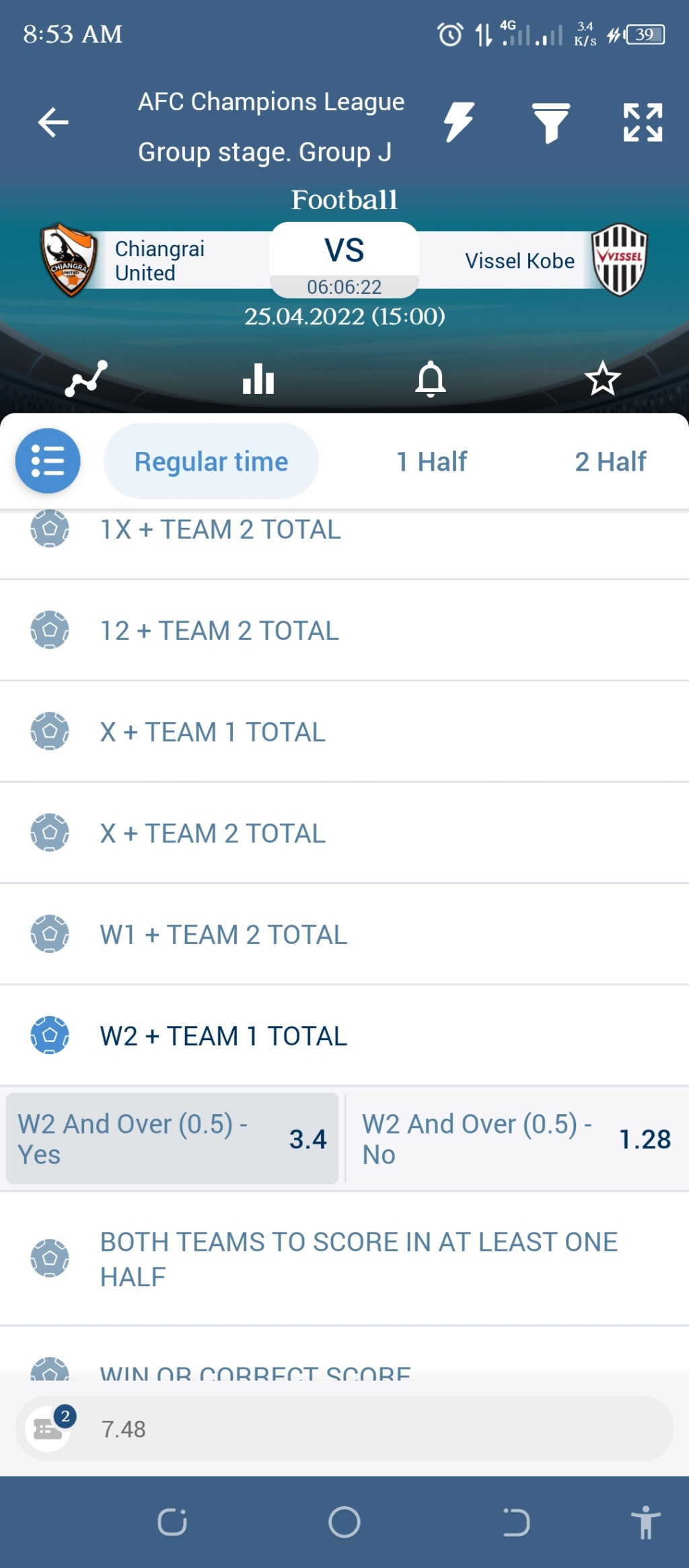
Task: Open the bar chart statistics icon
Action: tap(258, 379)
